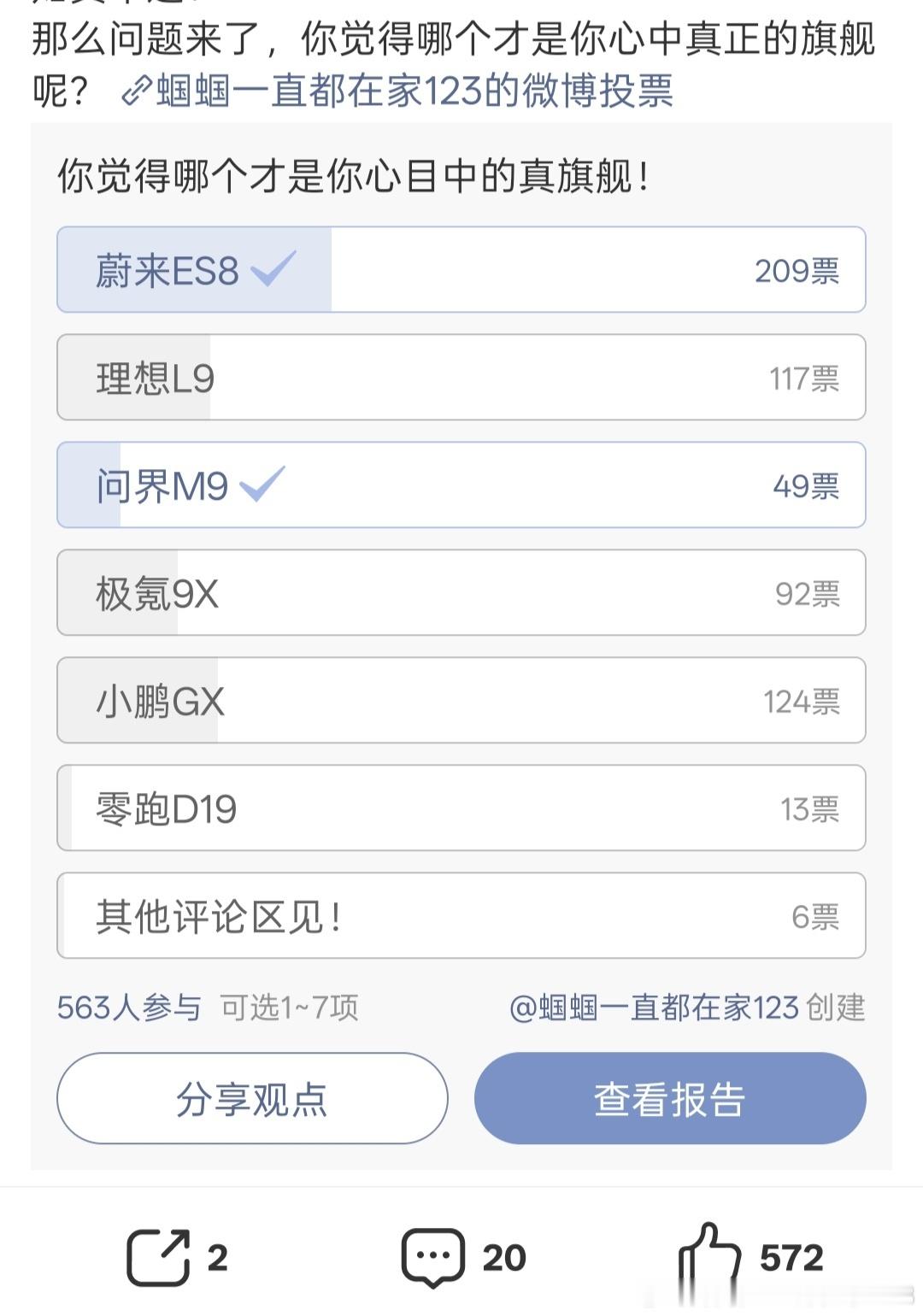This screenshot has height=1316, width=923.
Task: Open the 蝈蝈一直都在家123的微博投票 link
Action: pyautogui.click(x=410, y=94)
